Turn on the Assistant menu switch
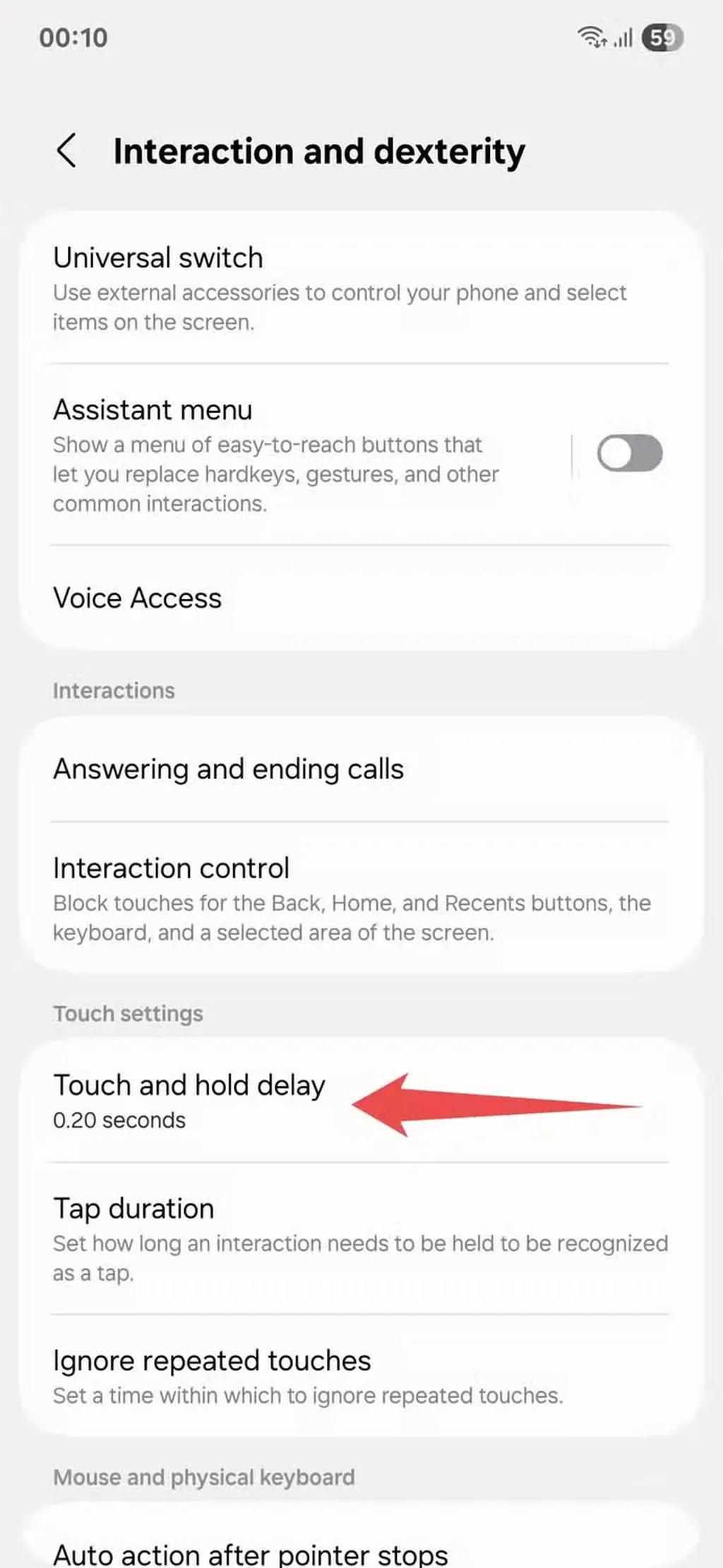This screenshot has width=723, height=1568. click(x=629, y=453)
